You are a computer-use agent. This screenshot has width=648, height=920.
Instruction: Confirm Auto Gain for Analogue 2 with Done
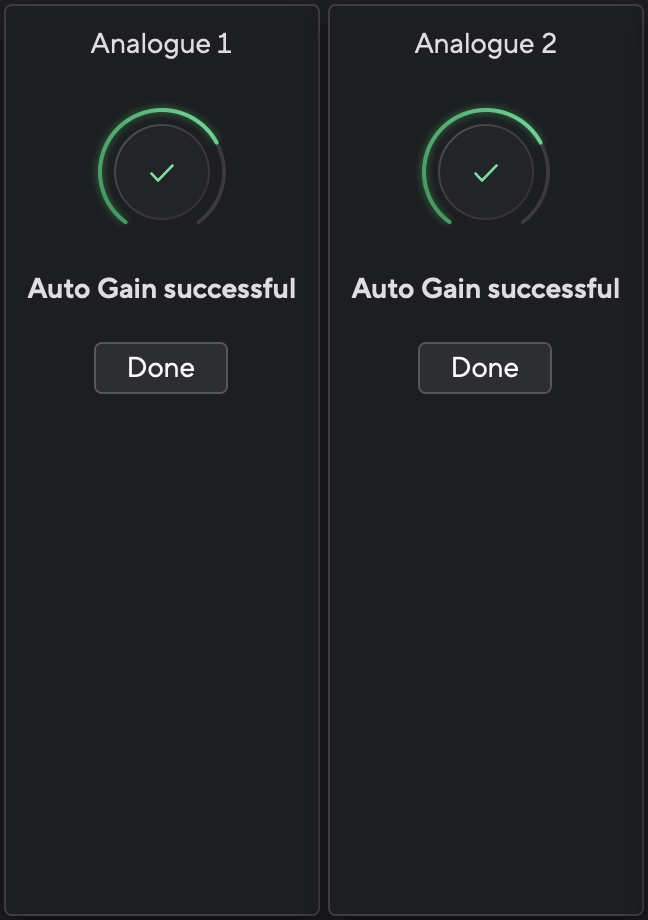485,368
